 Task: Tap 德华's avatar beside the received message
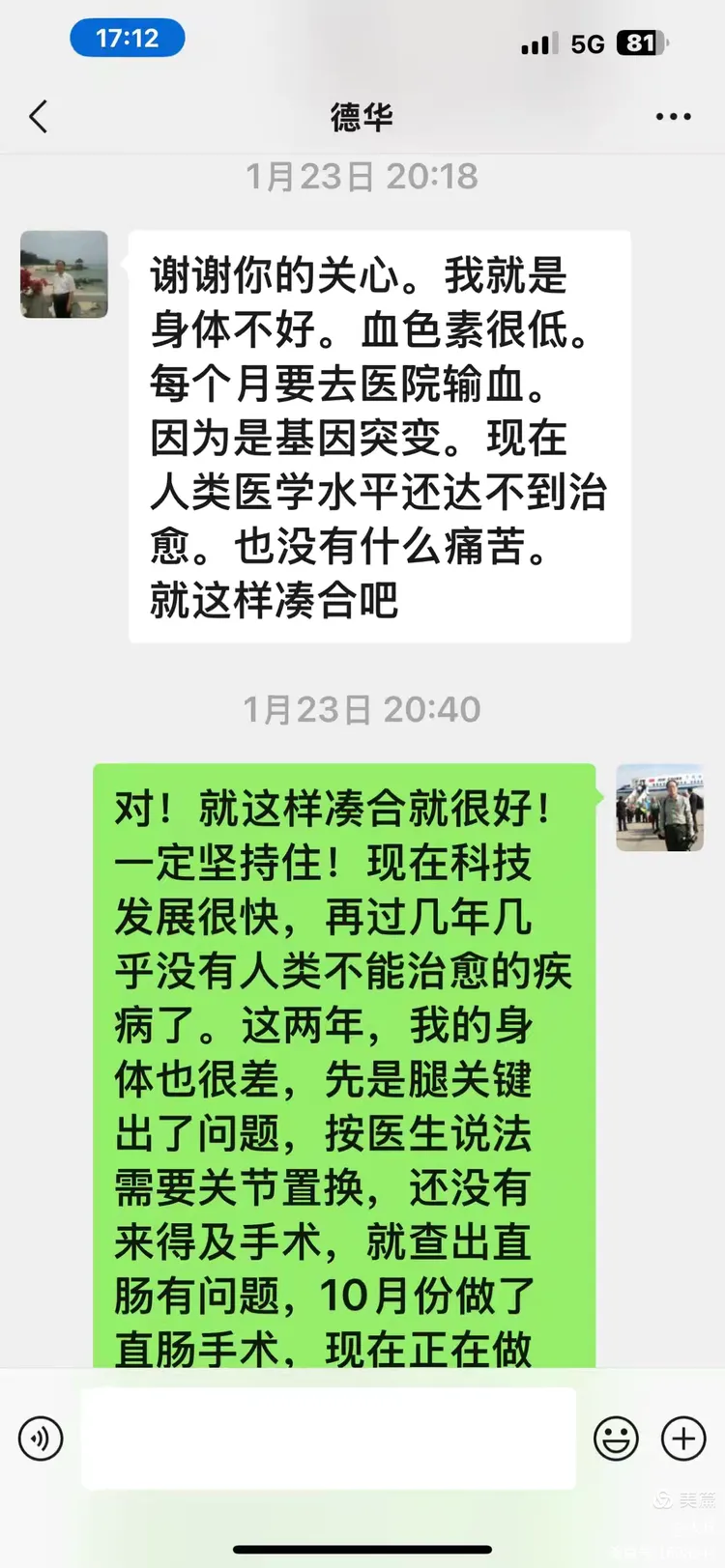point(64,274)
